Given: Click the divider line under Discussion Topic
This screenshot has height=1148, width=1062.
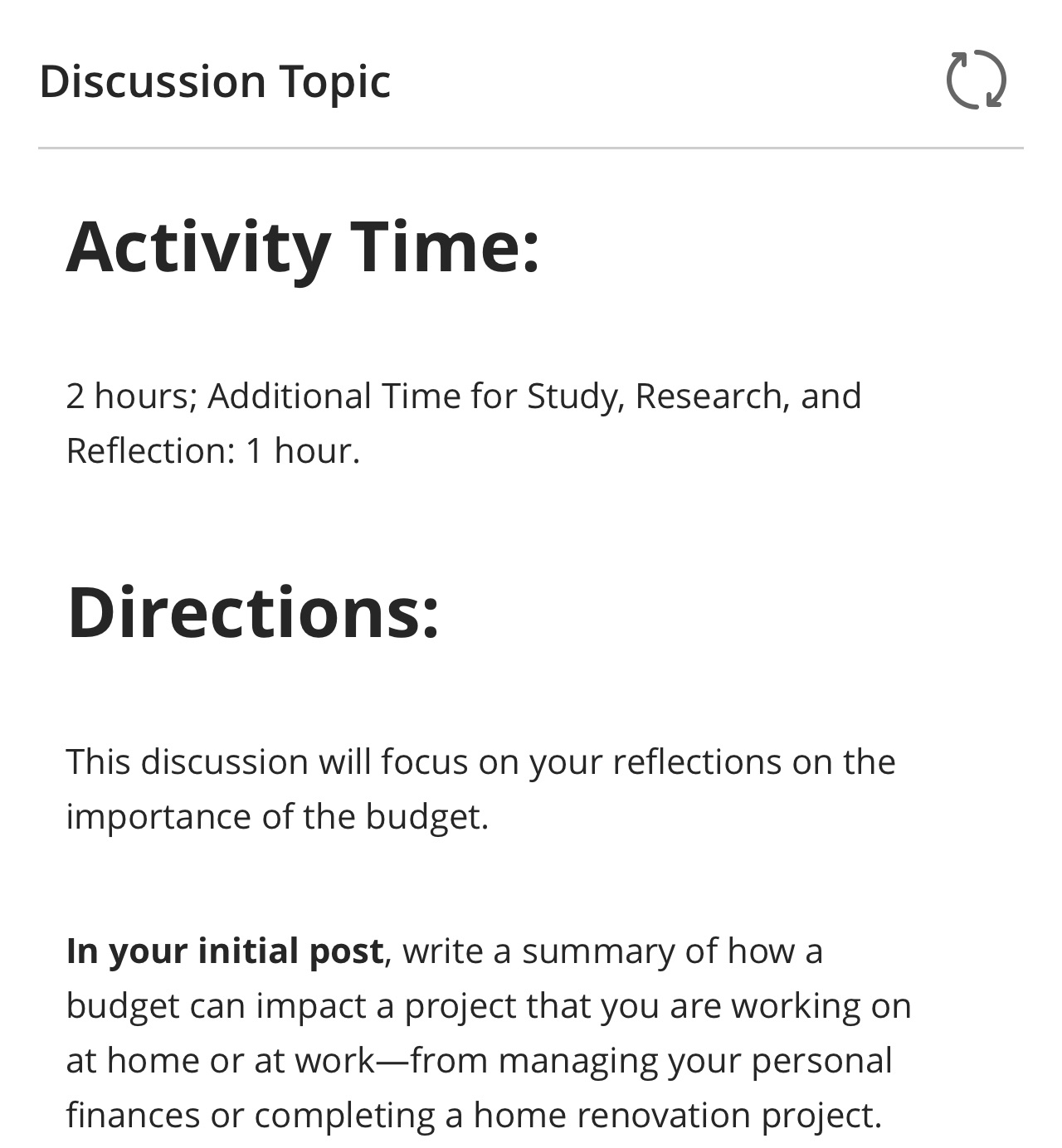Looking at the screenshot, I should [x=531, y=148].
